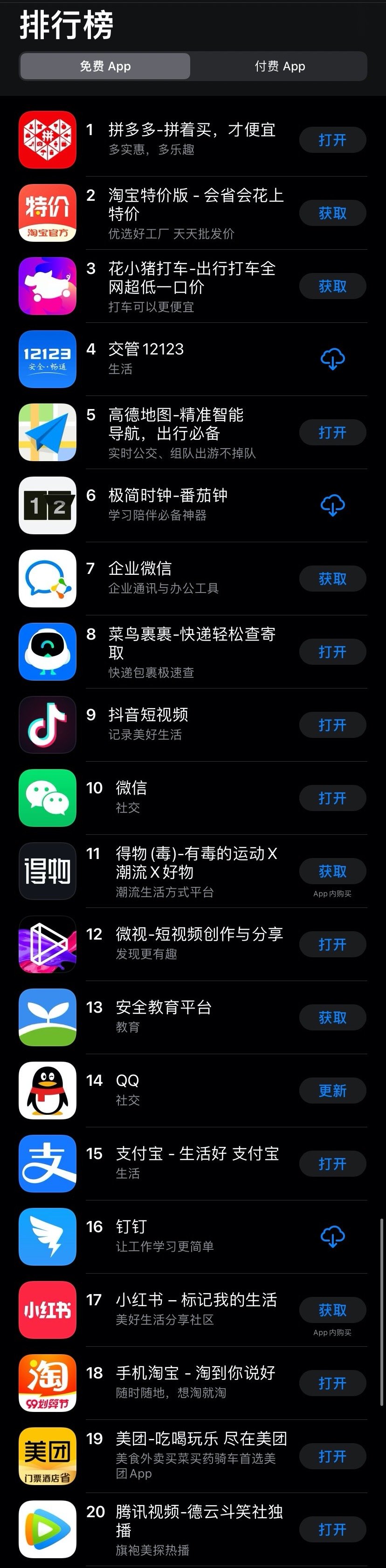Get 安全教育平台 app
386x1568 pixels.
tap(332, 1017)
